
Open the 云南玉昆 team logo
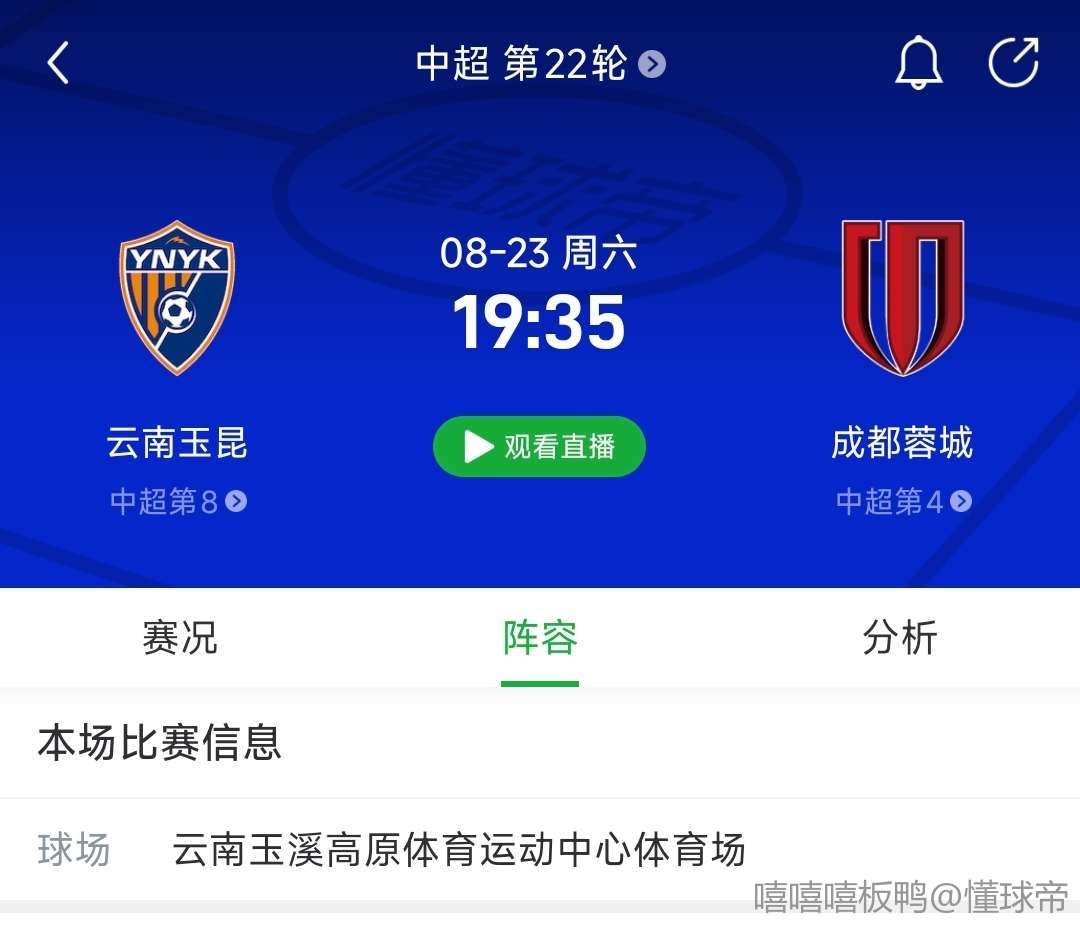coord(177,297)
